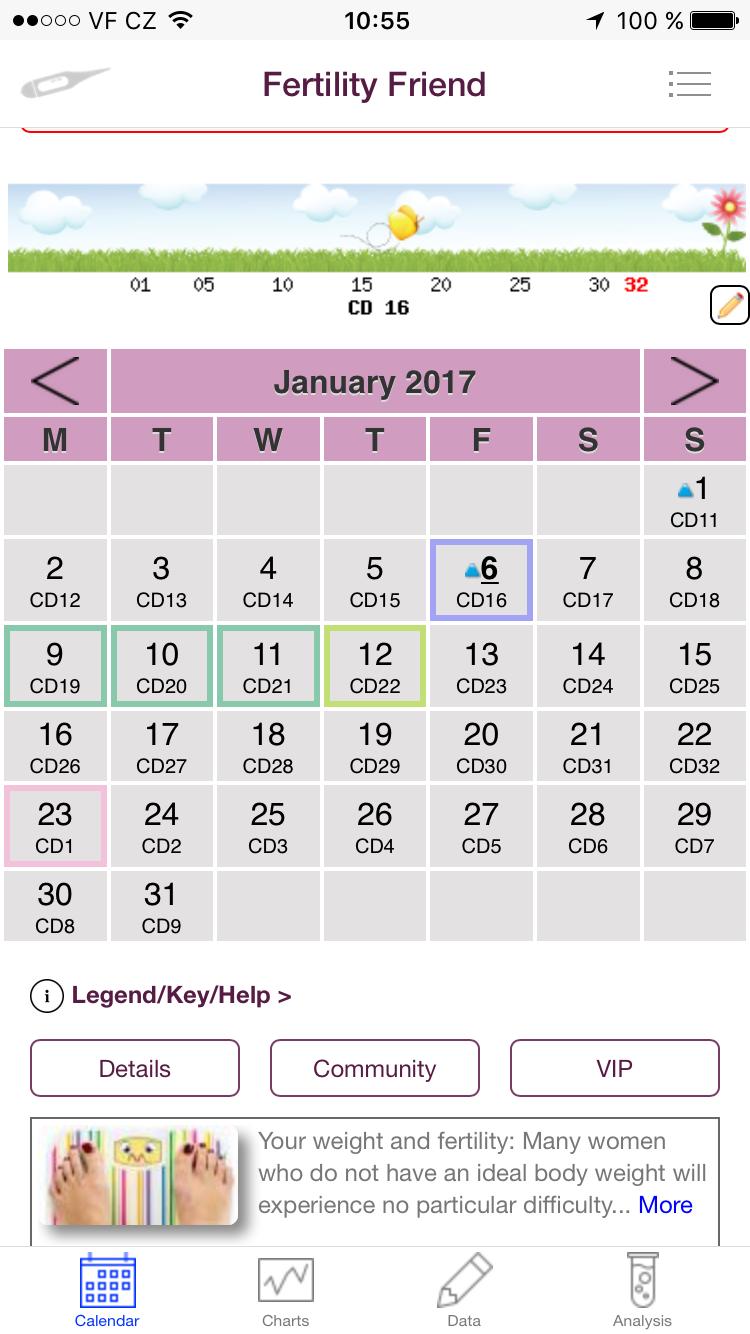Screen dimensions: 750x1334
Task: Select January 12 on the calendar
Action: click(x=375, y=666)
